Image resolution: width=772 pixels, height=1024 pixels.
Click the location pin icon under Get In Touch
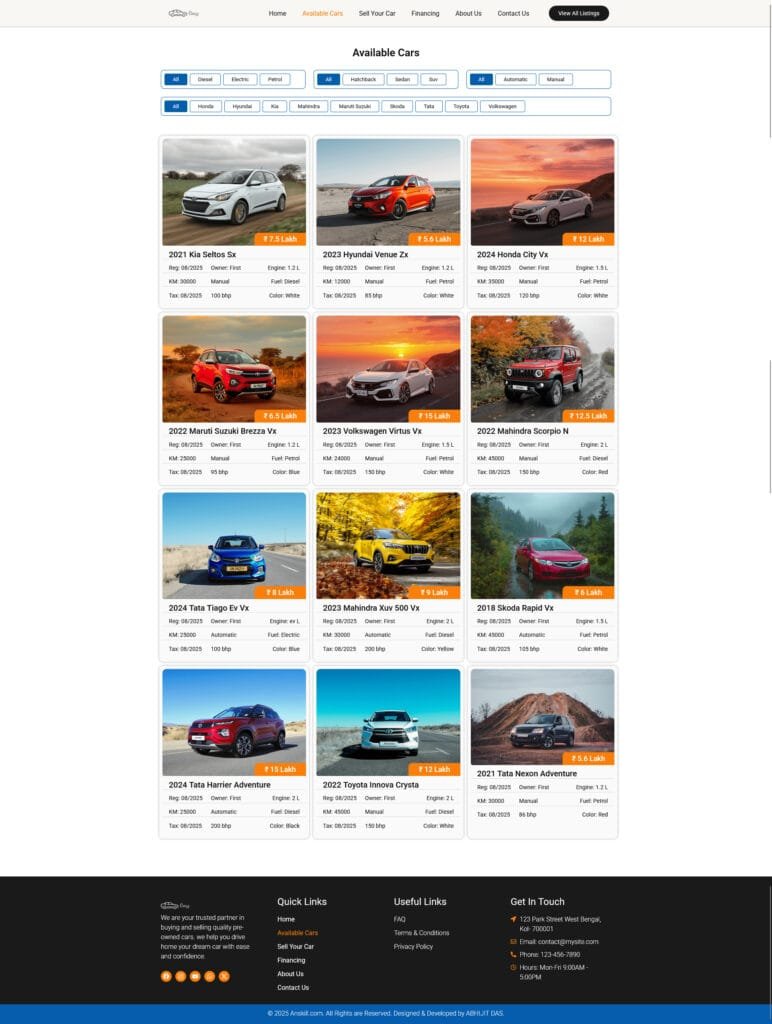[x=514, y=919]
